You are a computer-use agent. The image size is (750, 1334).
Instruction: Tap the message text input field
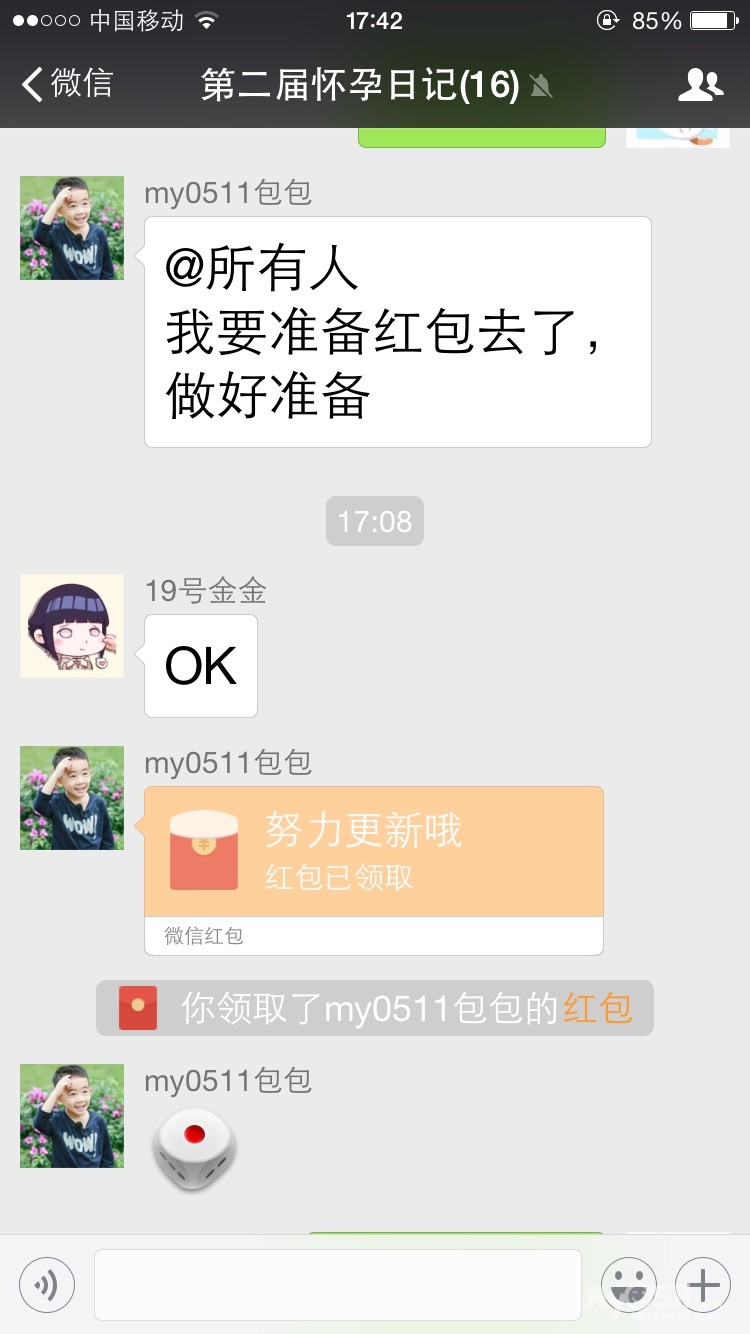pyautogui.click(x=338, y=1284)
